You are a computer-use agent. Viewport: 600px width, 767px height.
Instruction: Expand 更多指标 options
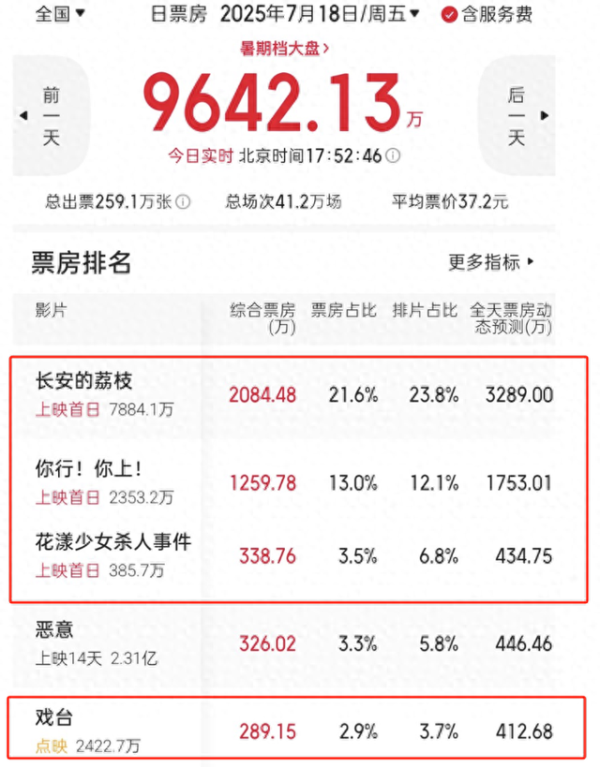tap(491, 262)
